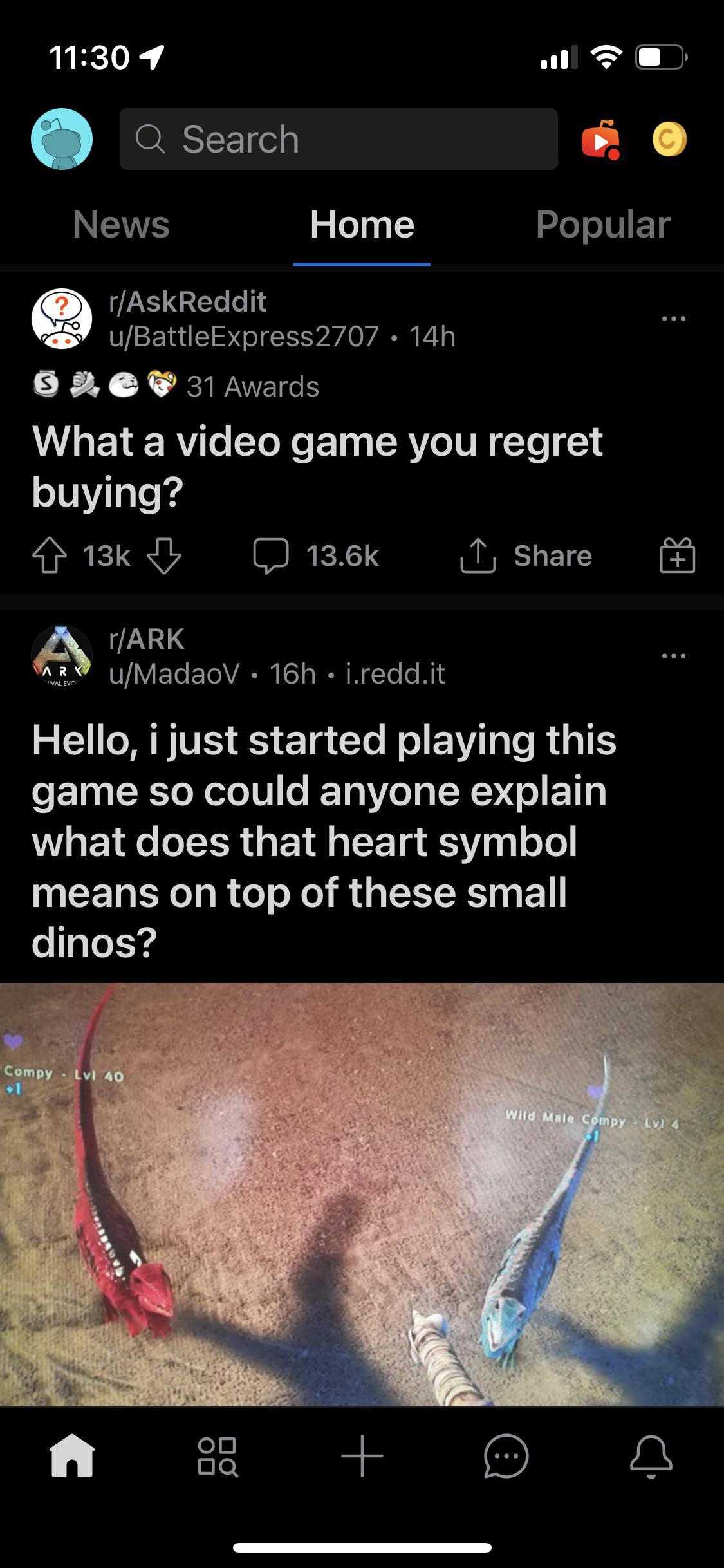Viewport: 724px width, 1568px height.
Task: Open the profile avatar menu
Action: [62, 139]
